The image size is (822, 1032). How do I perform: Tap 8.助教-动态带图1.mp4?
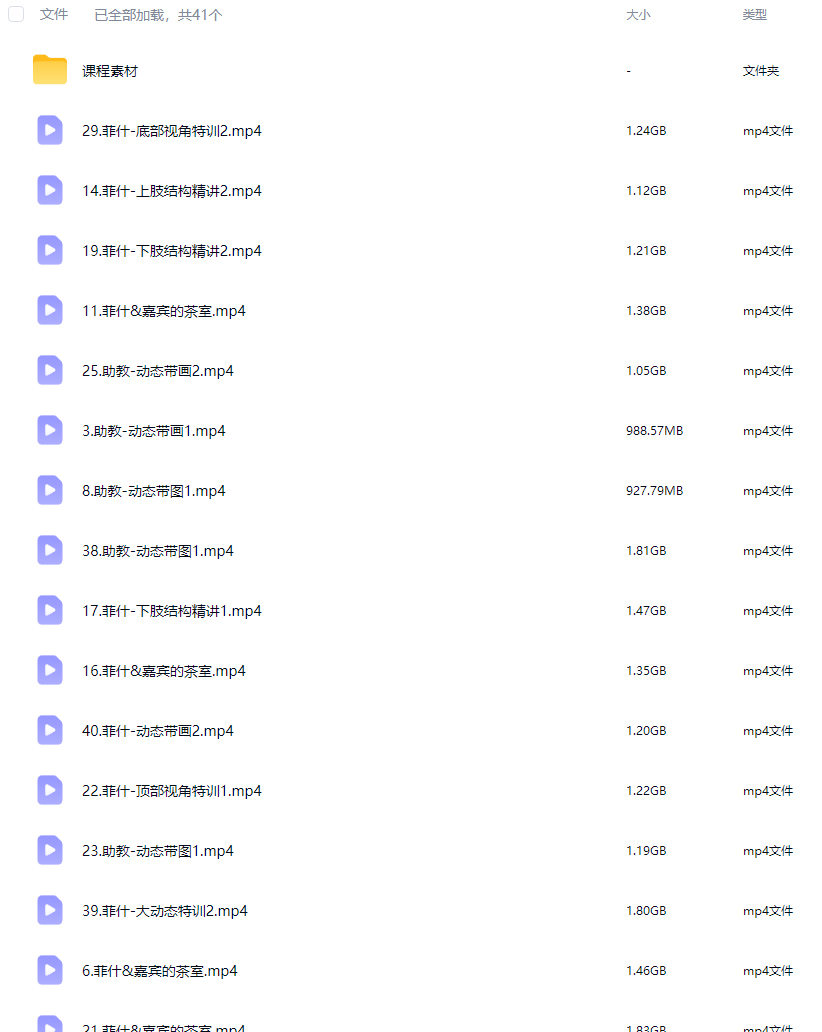coord(154,491)
